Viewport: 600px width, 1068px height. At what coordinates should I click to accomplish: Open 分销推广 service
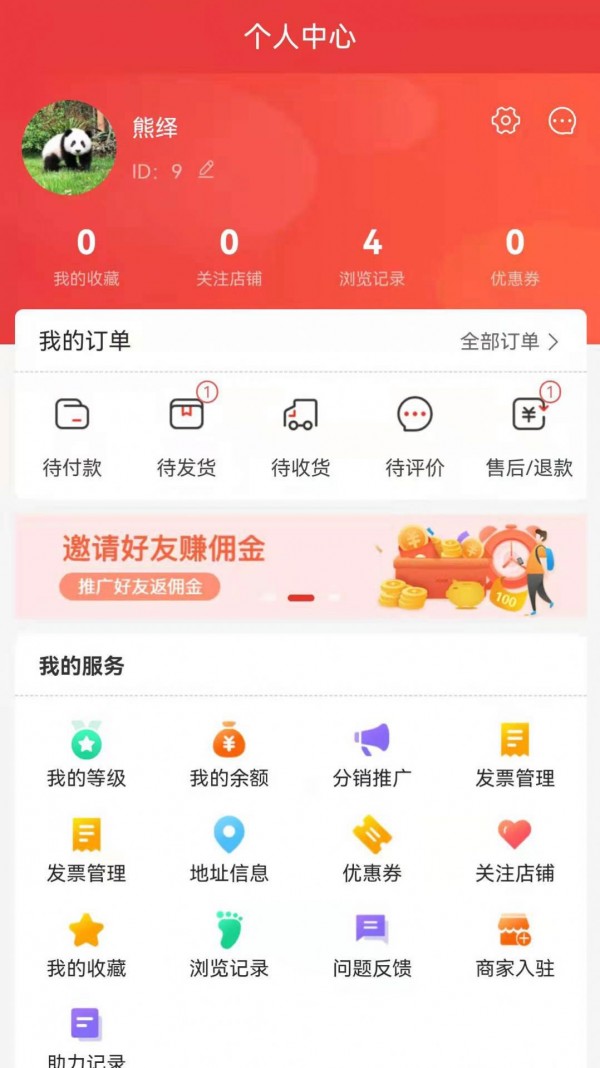(372, 755)
